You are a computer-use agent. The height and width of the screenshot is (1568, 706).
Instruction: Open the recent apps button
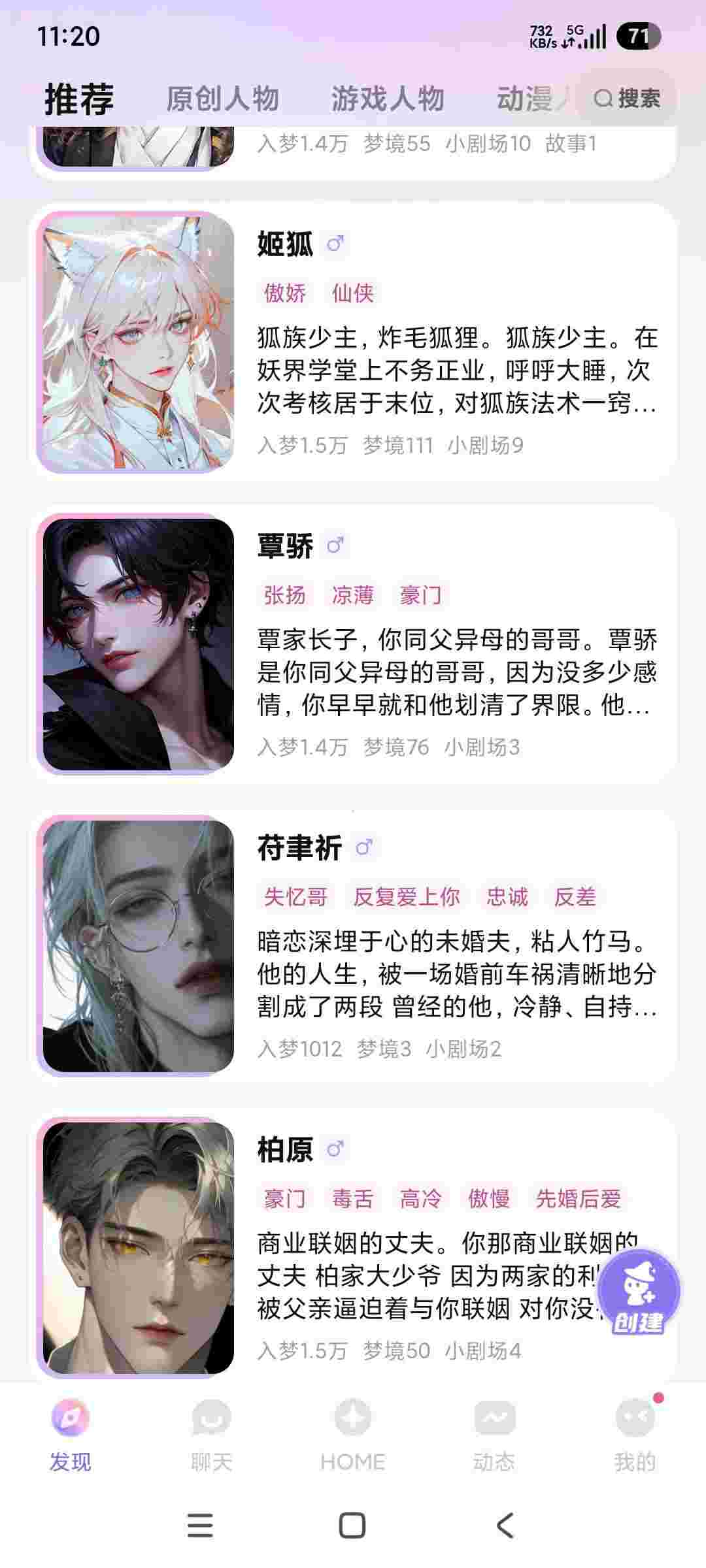click(200, 1526)
